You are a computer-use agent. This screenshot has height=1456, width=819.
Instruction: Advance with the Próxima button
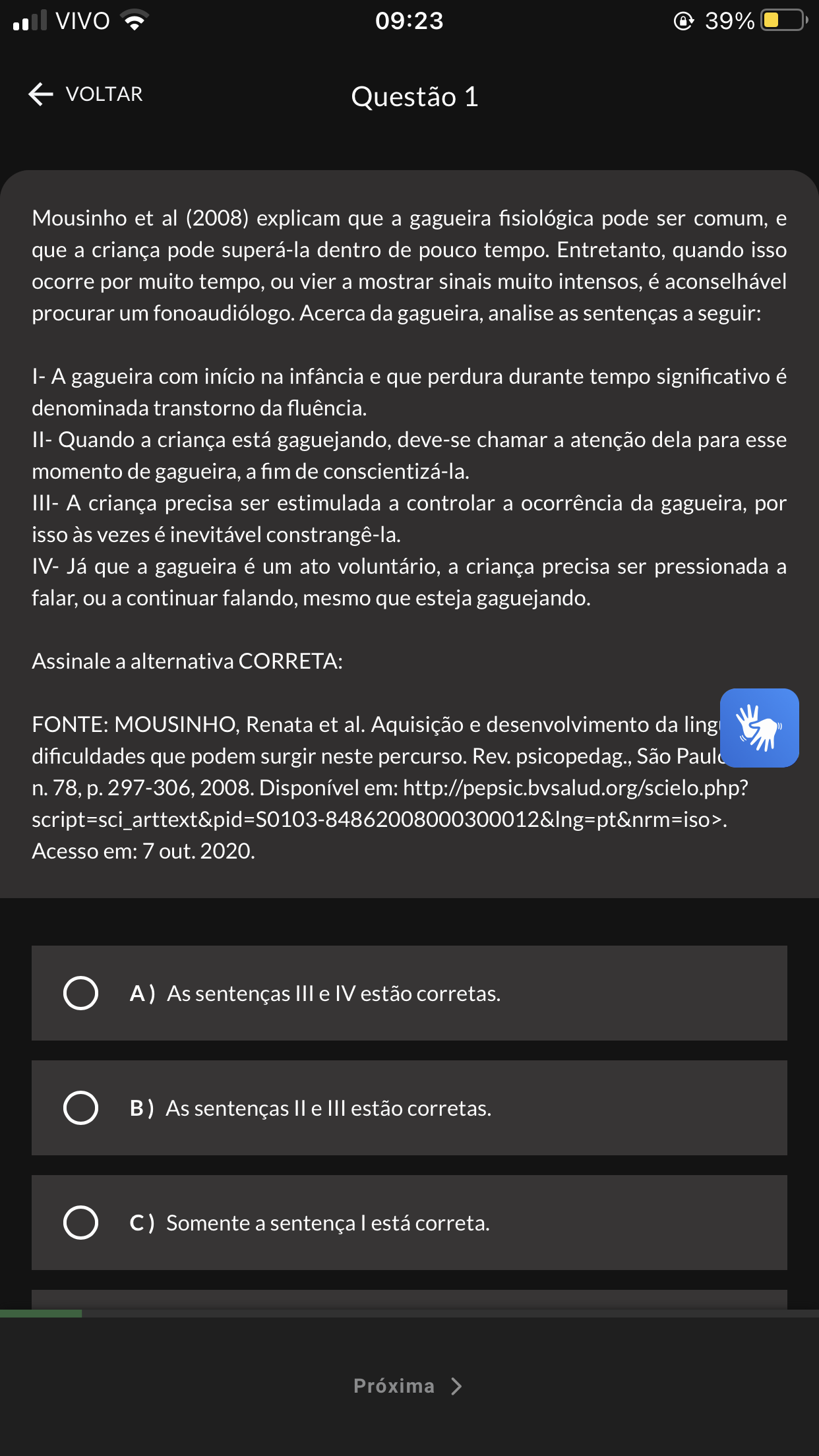click(x=408, y=1386)
